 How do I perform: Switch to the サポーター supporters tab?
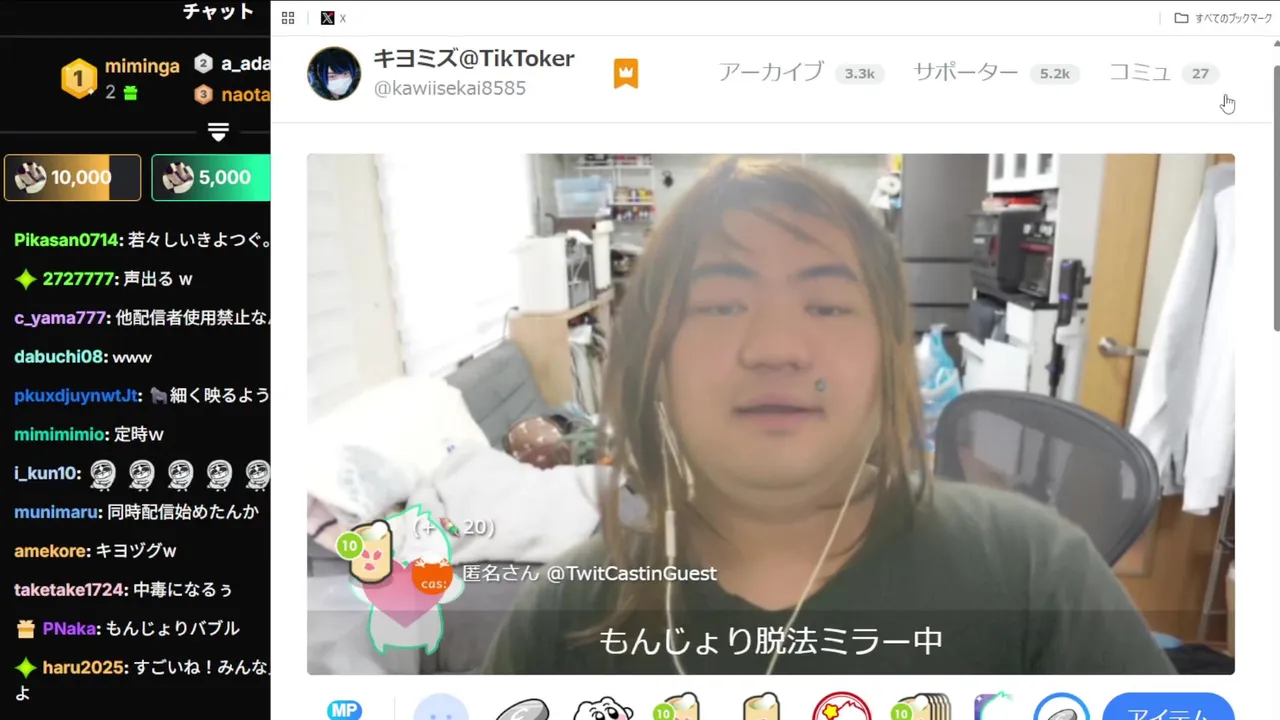tap(965, 72)
